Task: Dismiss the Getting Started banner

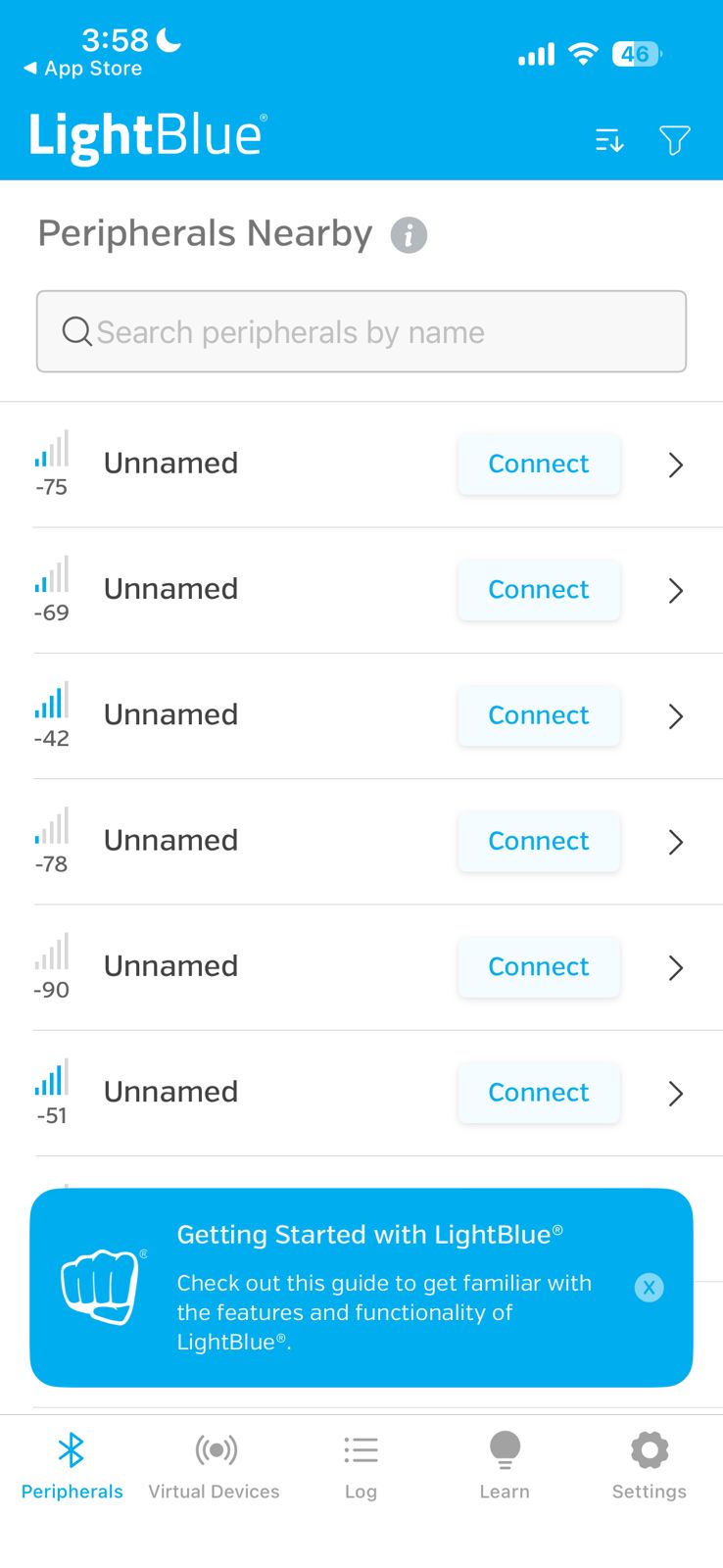Action: point(649,1287)
